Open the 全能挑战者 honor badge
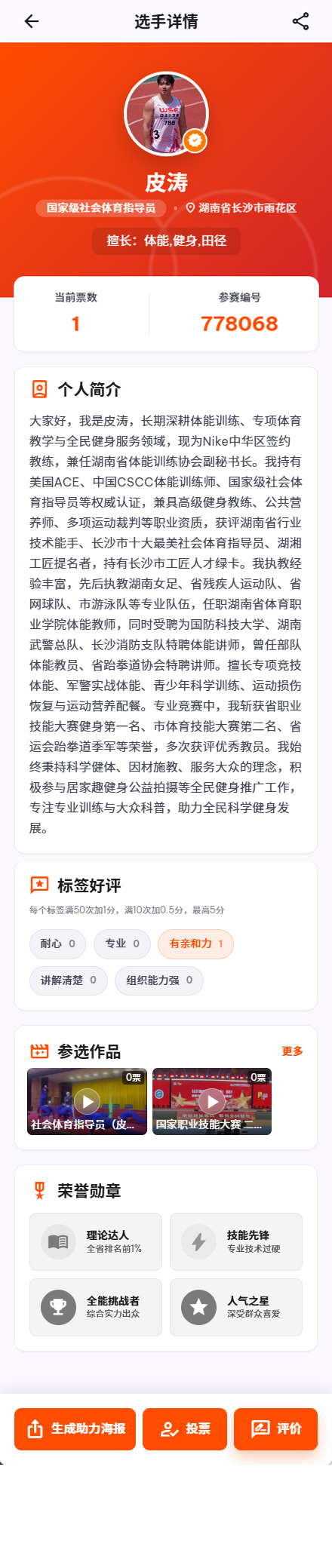 click(x=96, y=1307)
